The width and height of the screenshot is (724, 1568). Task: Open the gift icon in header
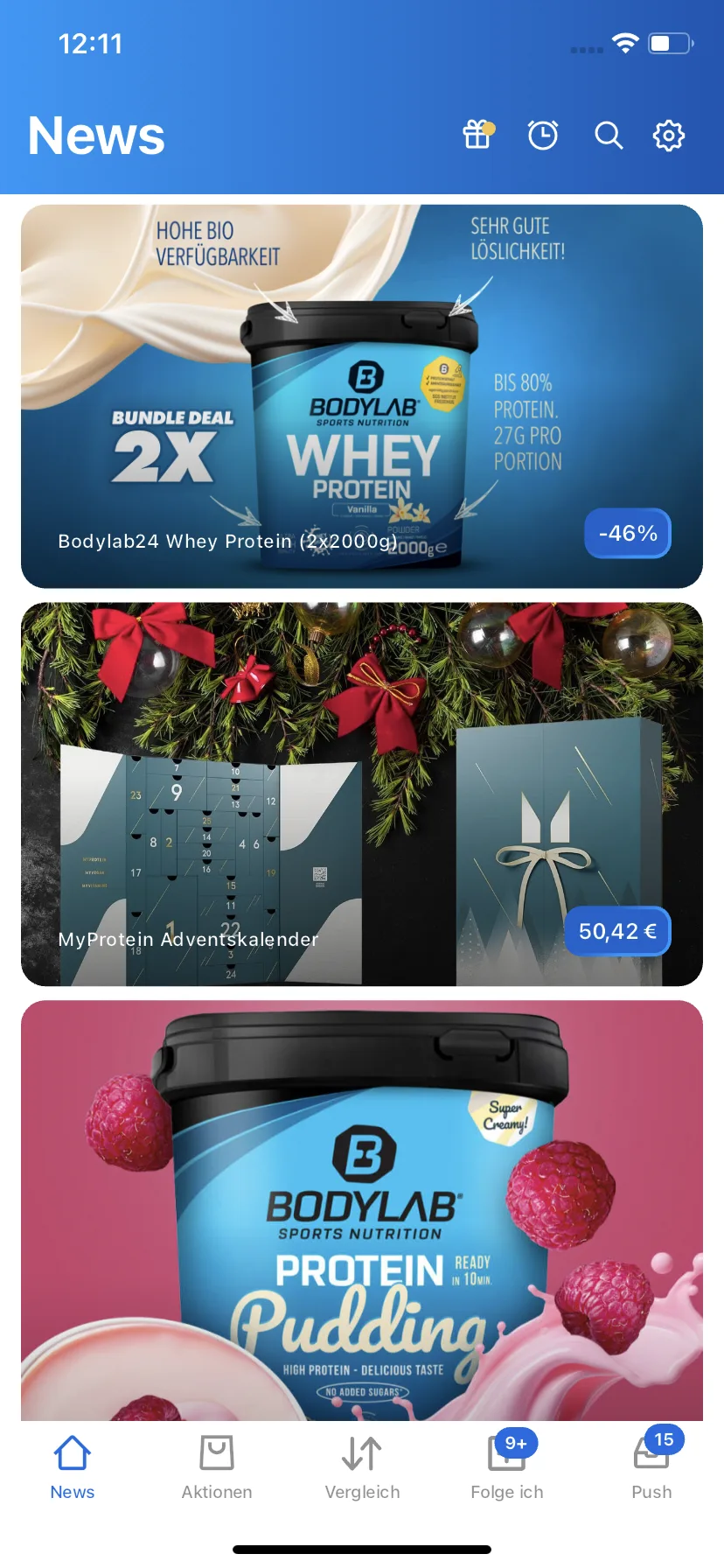(x=477, y=136)
